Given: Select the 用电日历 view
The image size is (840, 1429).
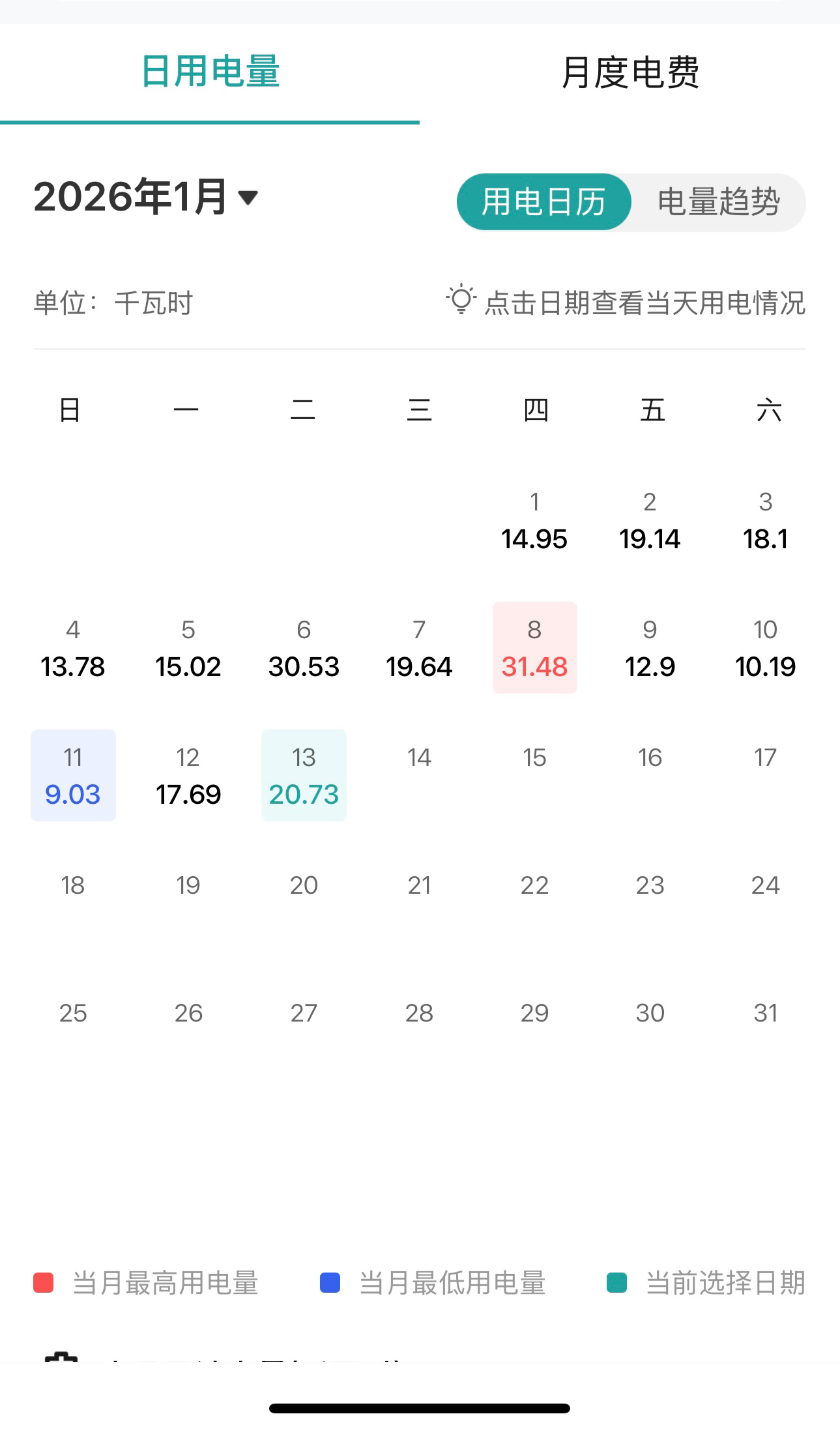Looking at the screenshot, I should tap(544, 202).
